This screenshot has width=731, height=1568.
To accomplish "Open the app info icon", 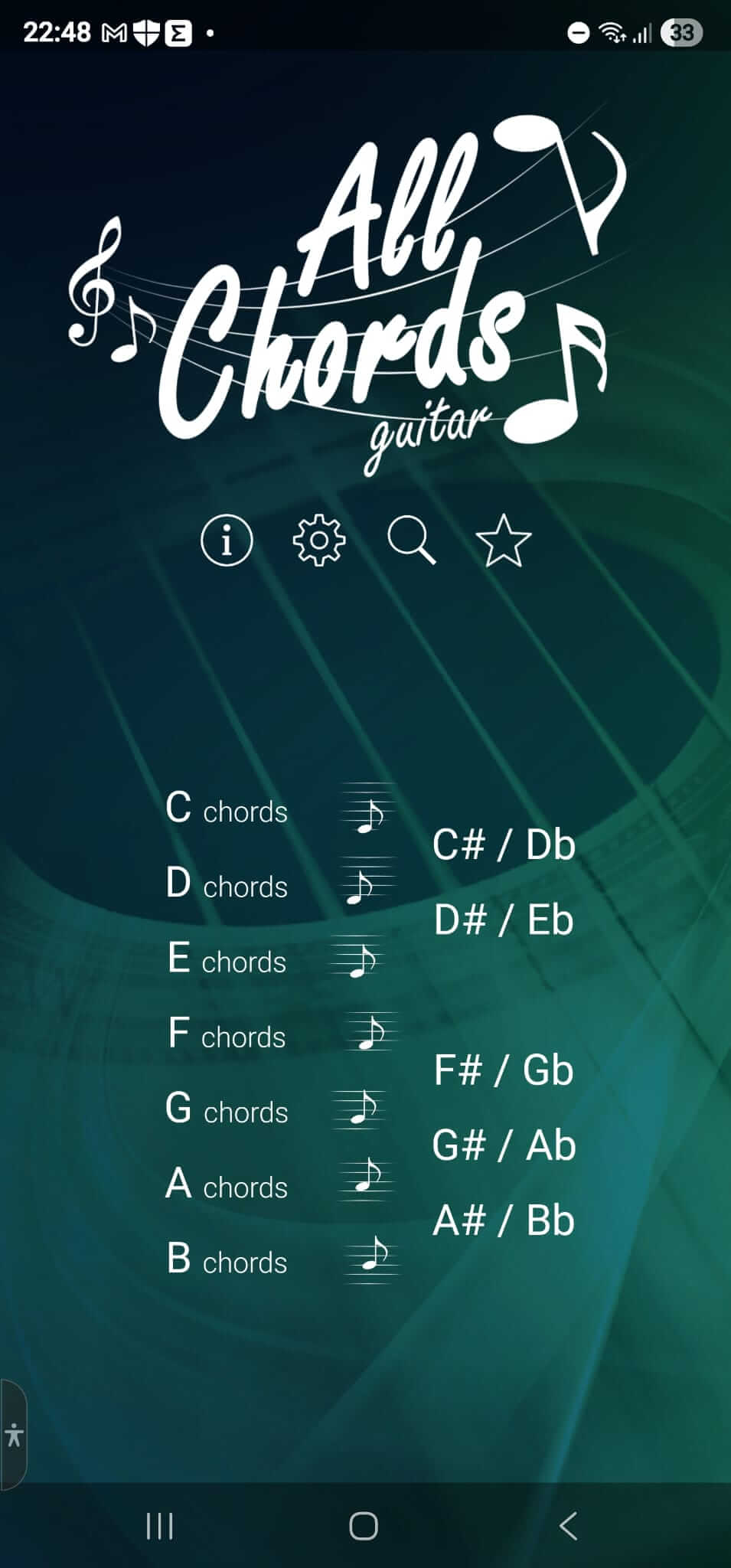I will coord(227,541).
